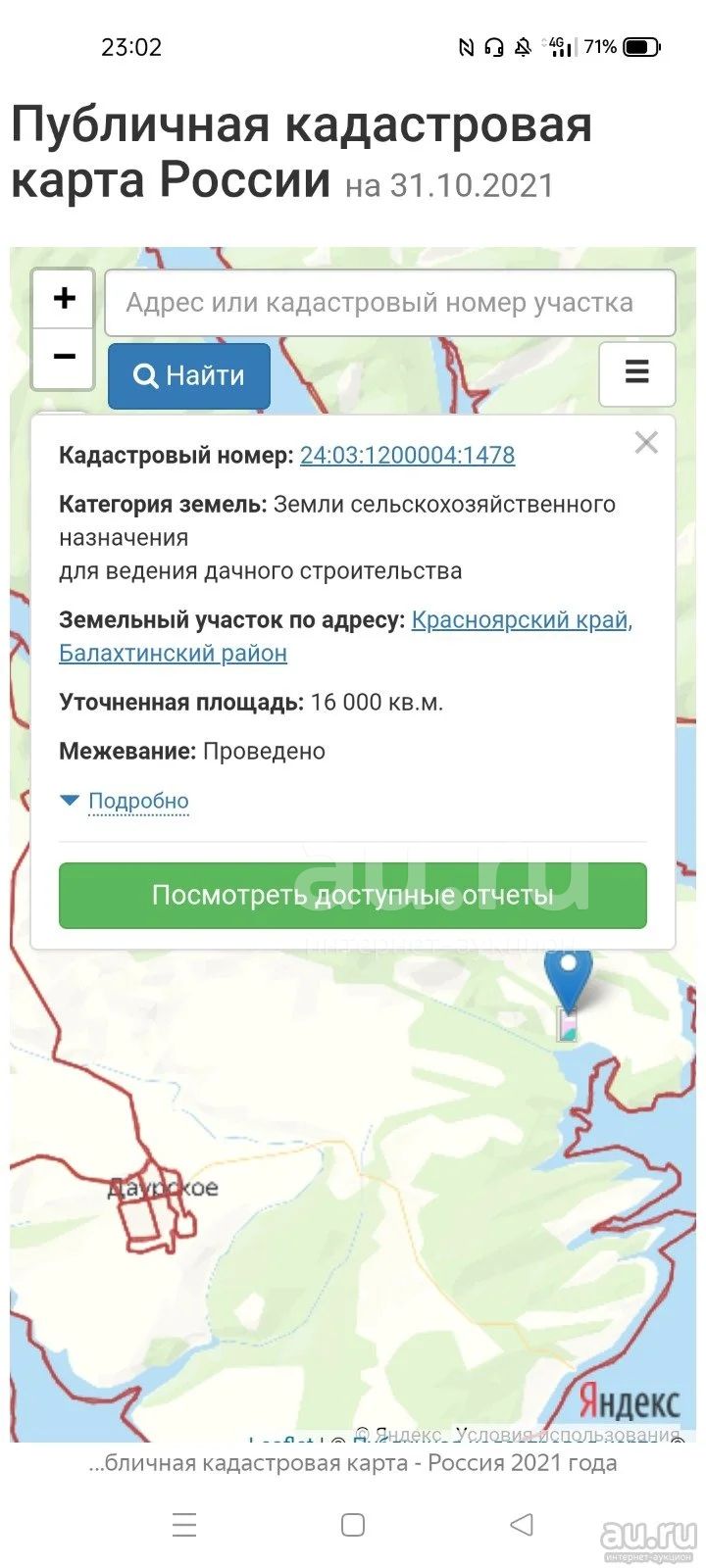Zoom out the map with minus button
This screenshot has width=706, height=1568.
(x=64, y=358)
